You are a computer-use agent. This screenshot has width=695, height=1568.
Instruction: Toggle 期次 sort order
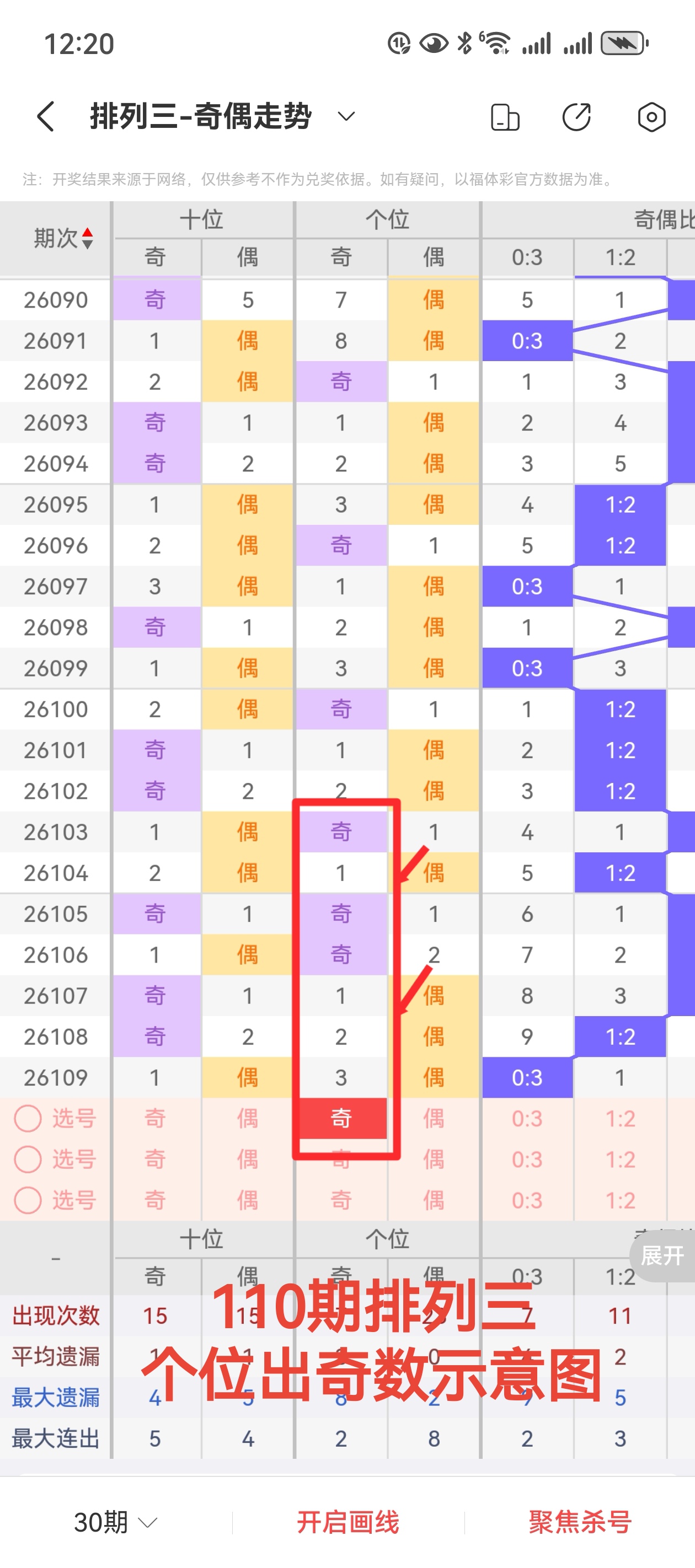pos(63,238)
